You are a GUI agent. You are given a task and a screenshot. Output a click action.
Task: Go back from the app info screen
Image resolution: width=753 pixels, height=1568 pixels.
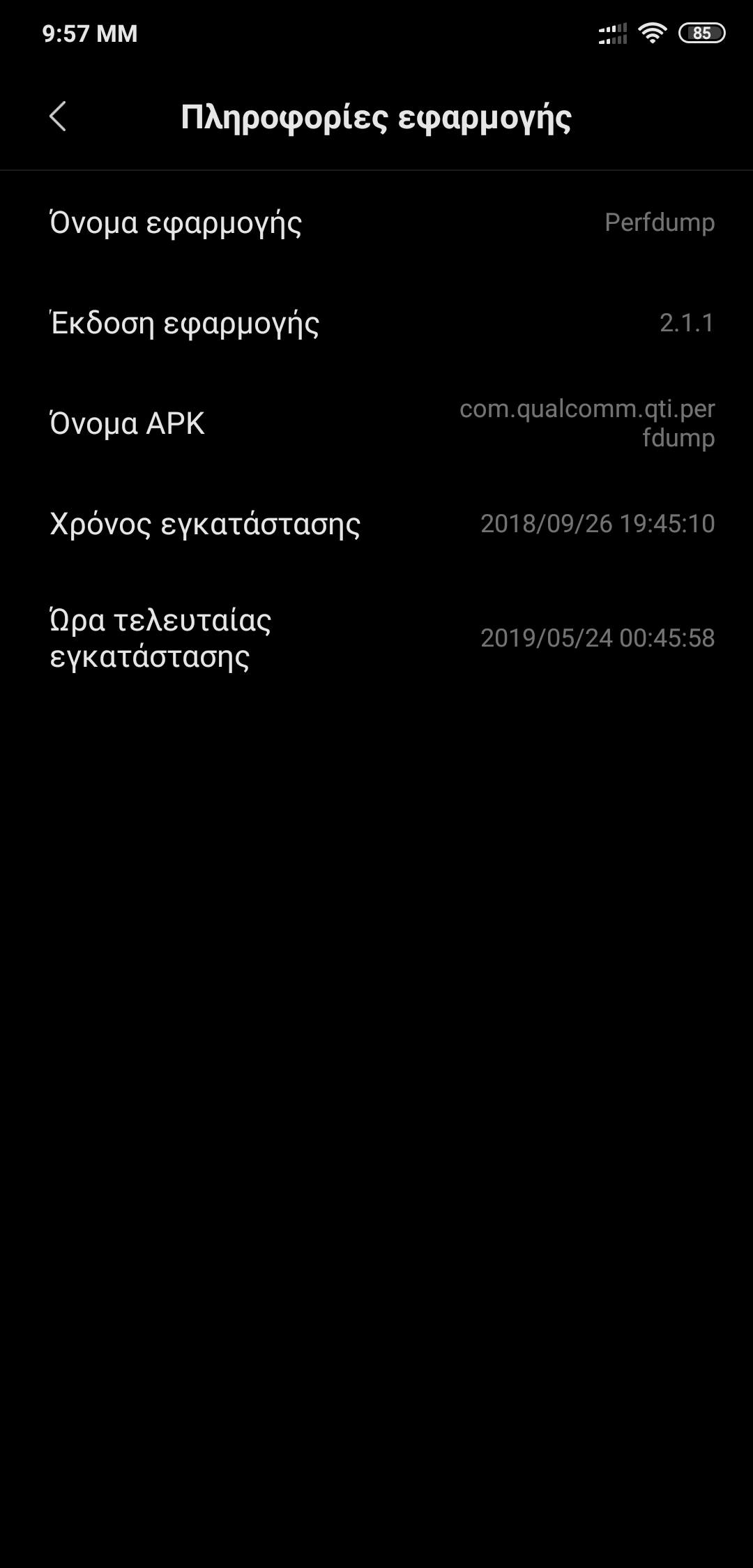coord(58,116)
